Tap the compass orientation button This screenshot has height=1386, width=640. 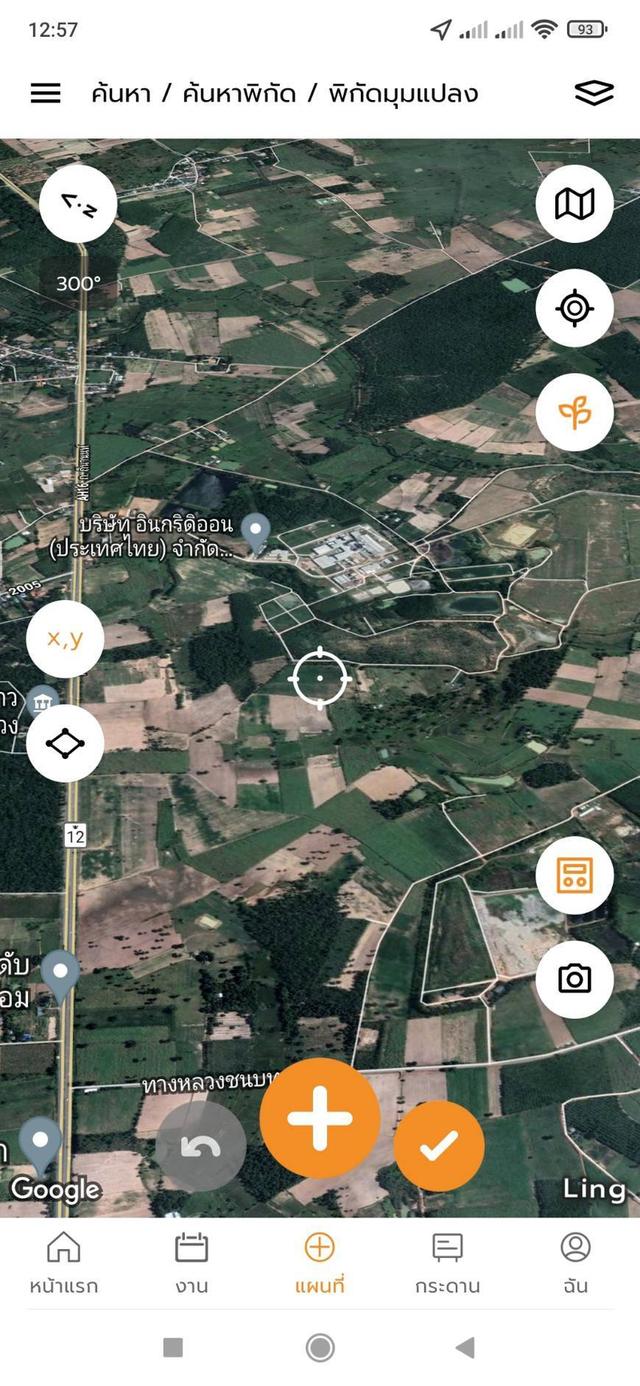(x=79, y=204)
